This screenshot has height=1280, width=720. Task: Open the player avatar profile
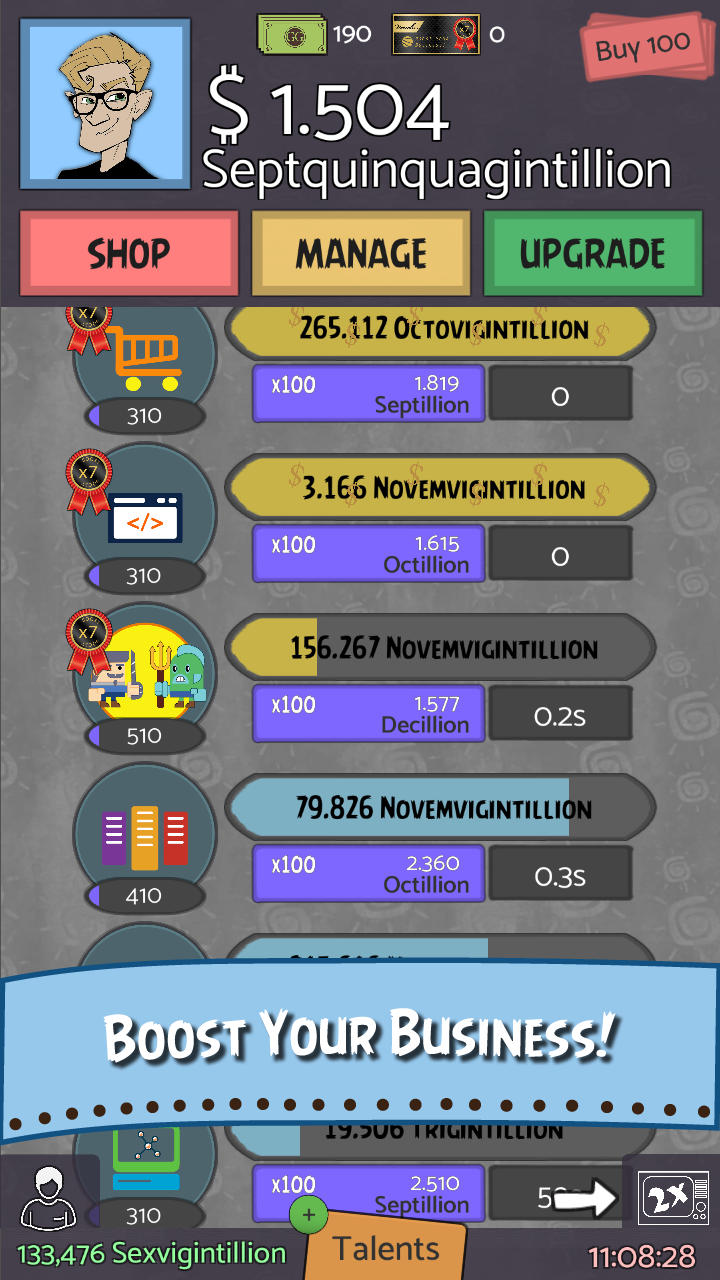105,104
